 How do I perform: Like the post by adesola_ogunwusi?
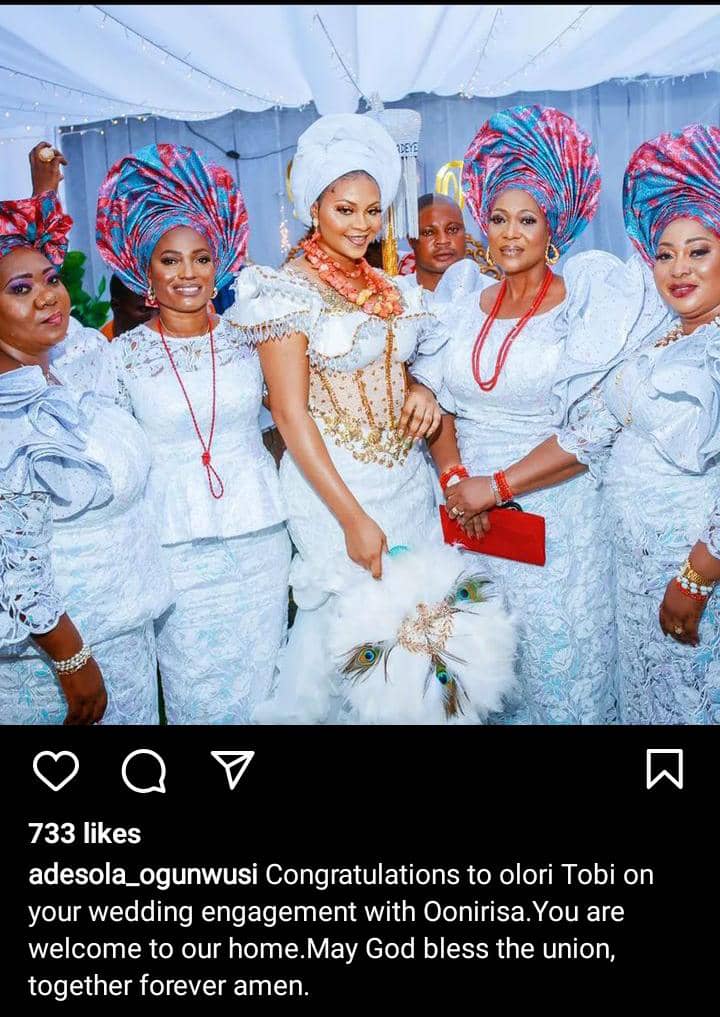[55, 770]
